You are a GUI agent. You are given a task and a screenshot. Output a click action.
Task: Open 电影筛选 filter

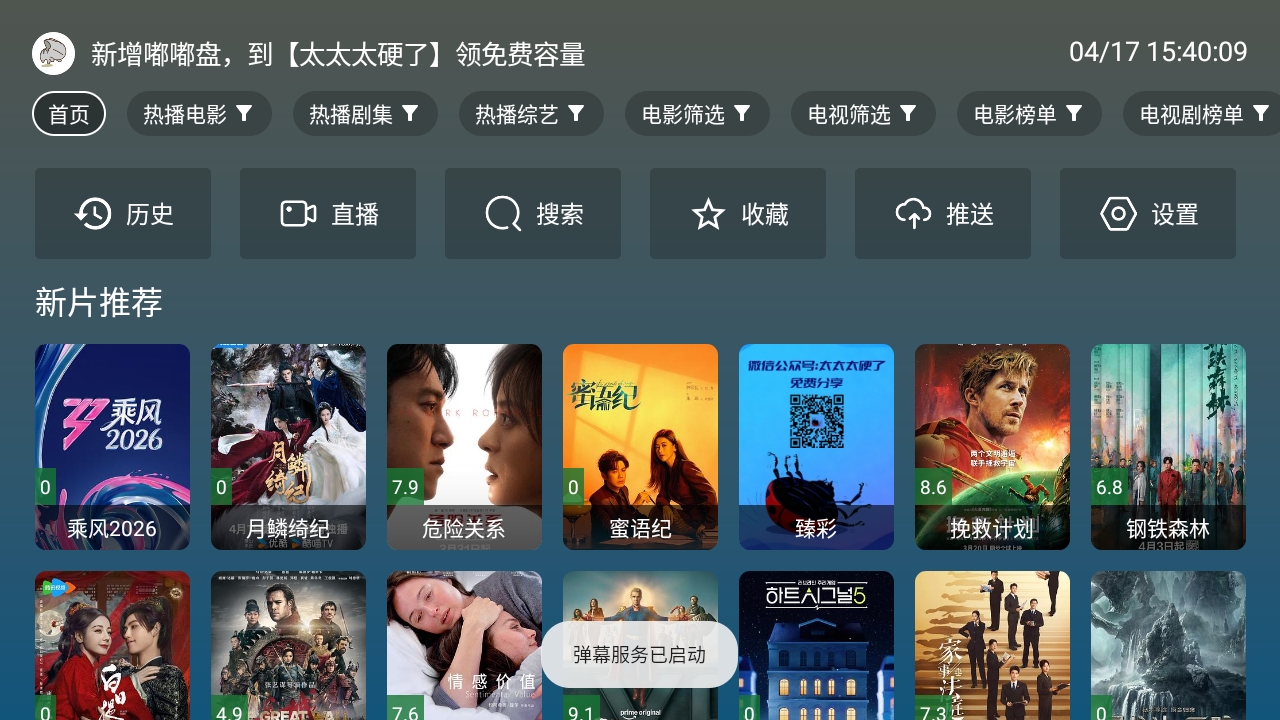(697, 114)
